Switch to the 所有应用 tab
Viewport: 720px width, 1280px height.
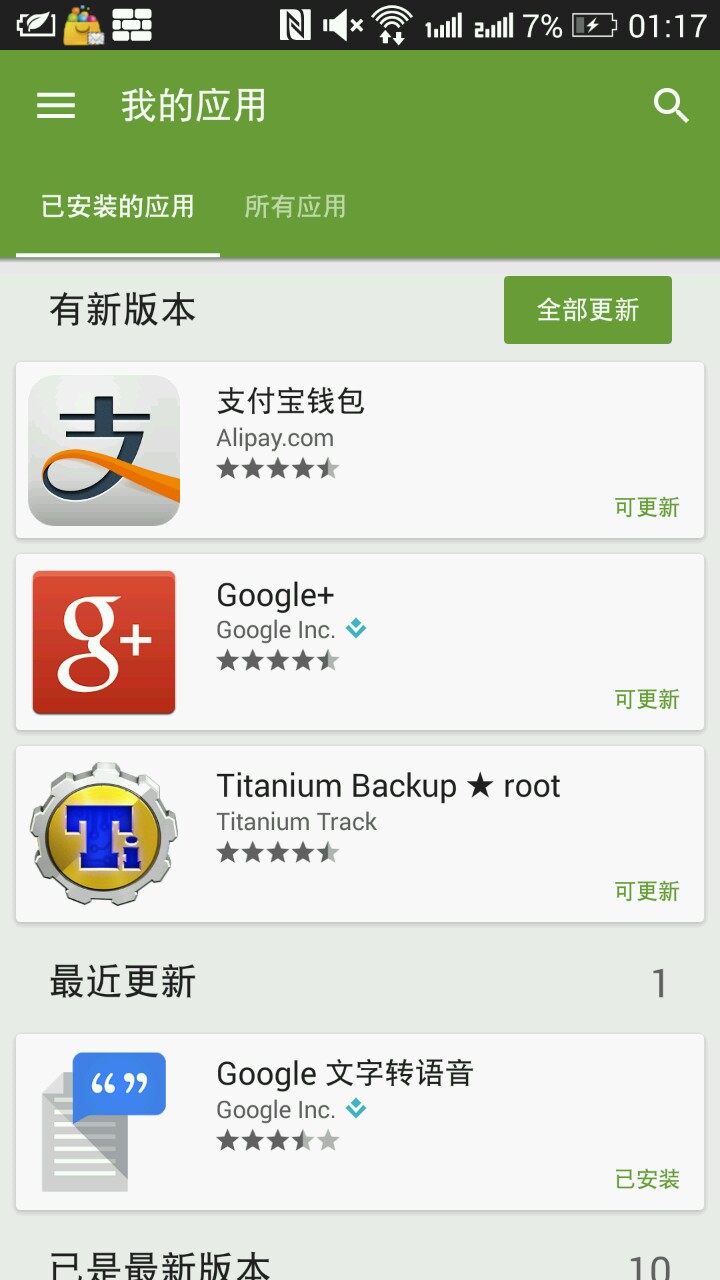click(x=295, y=207)
